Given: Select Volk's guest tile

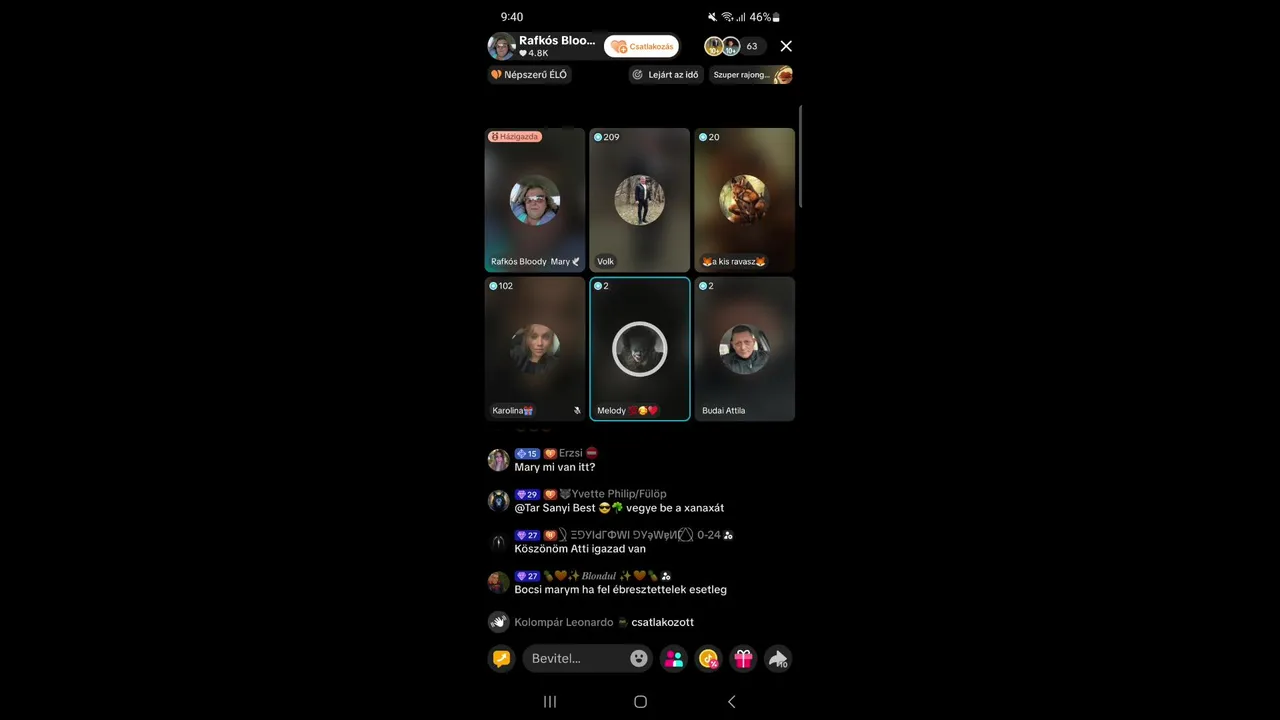Looking at the screenshot, I should [639, 200].
